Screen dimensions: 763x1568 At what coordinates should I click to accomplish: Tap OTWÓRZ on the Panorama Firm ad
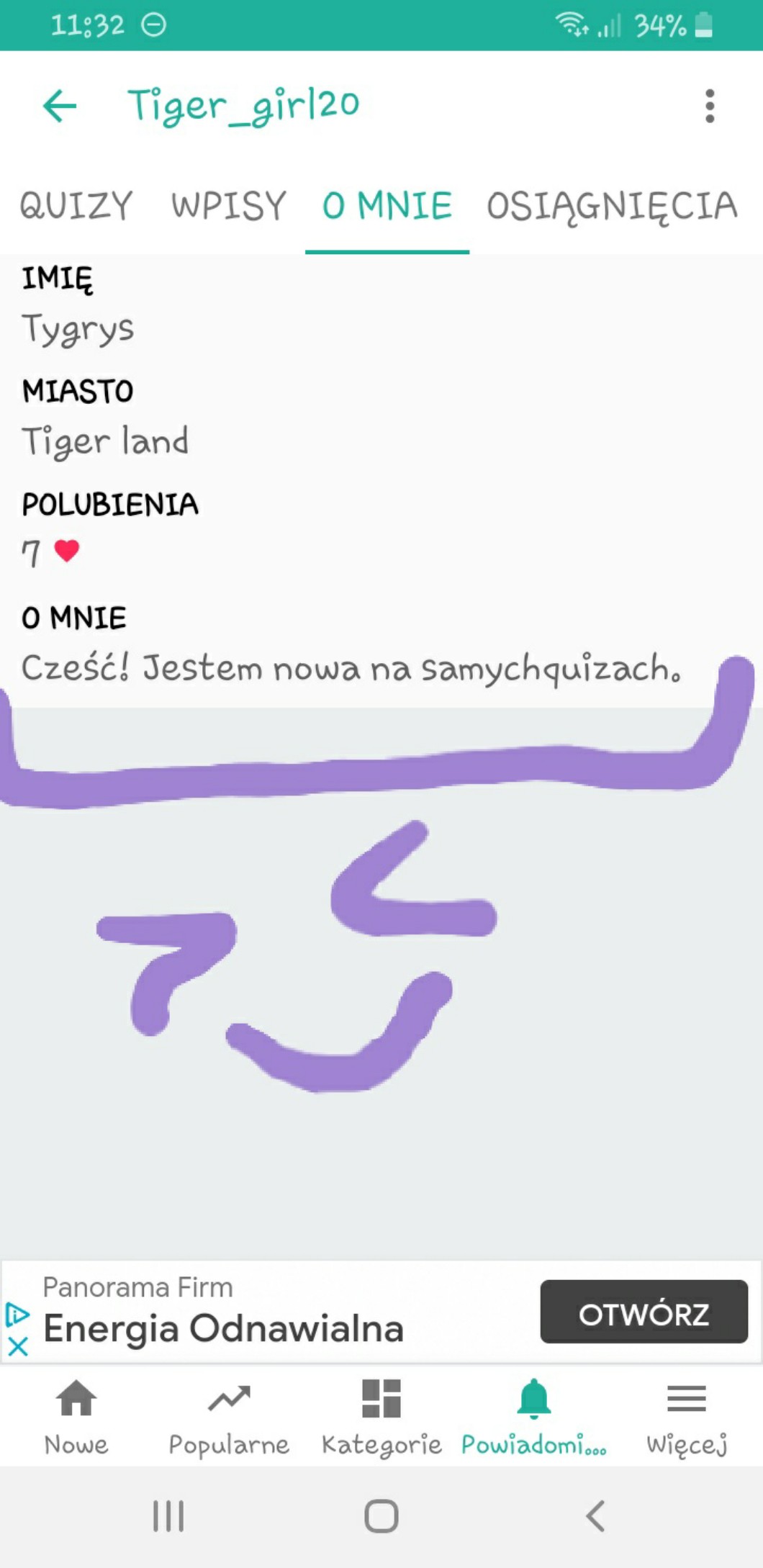click(x=644, y=1314)
